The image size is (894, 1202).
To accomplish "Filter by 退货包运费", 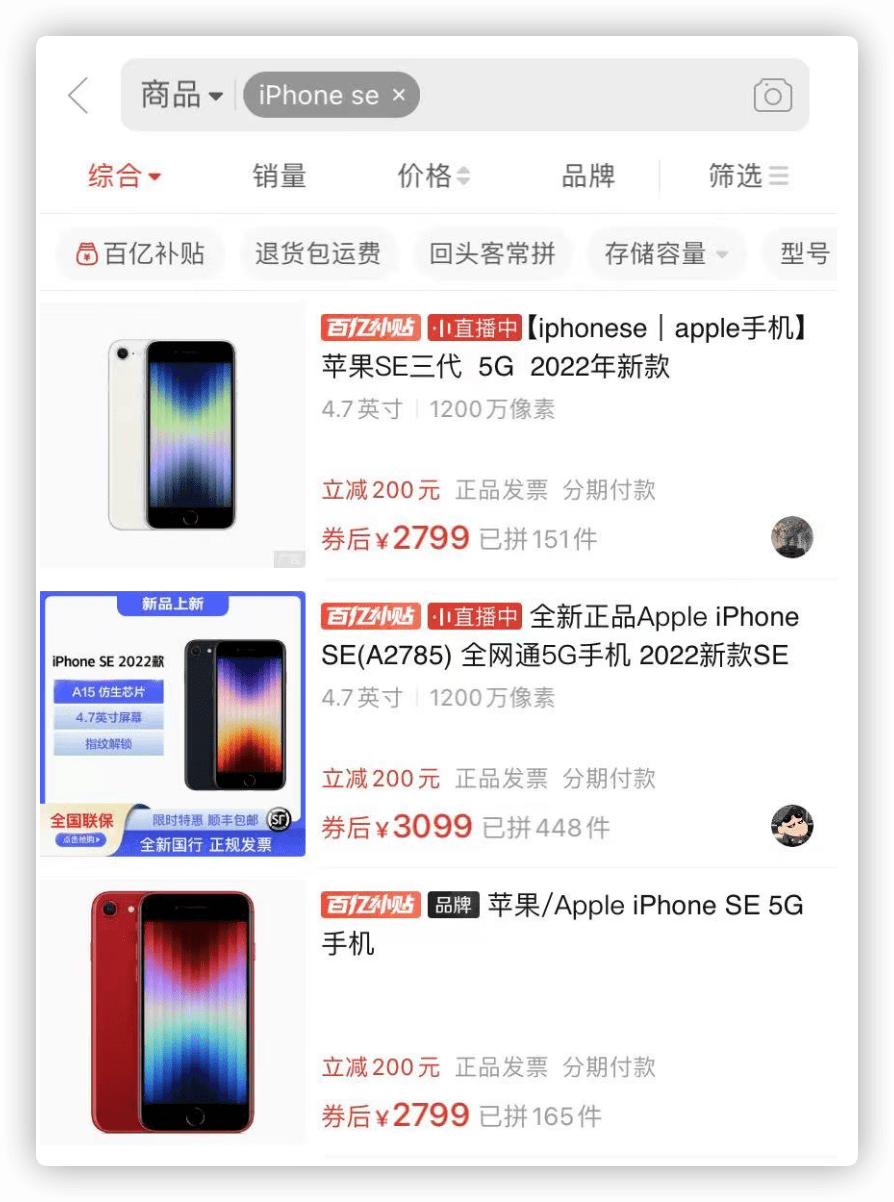I will tap(318, 254).
